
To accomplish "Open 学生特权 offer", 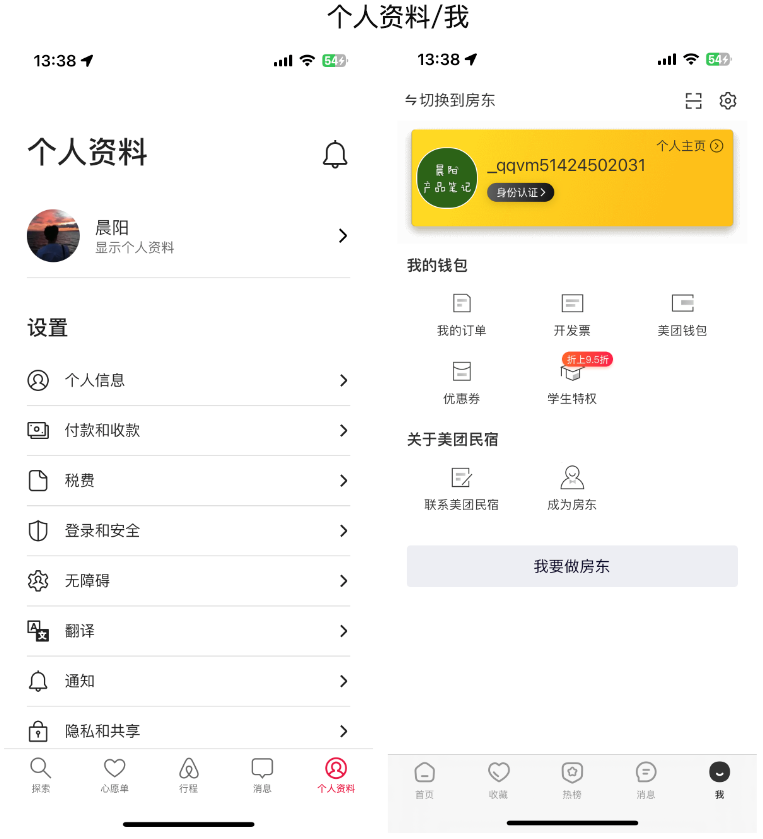I will [572, 382].
